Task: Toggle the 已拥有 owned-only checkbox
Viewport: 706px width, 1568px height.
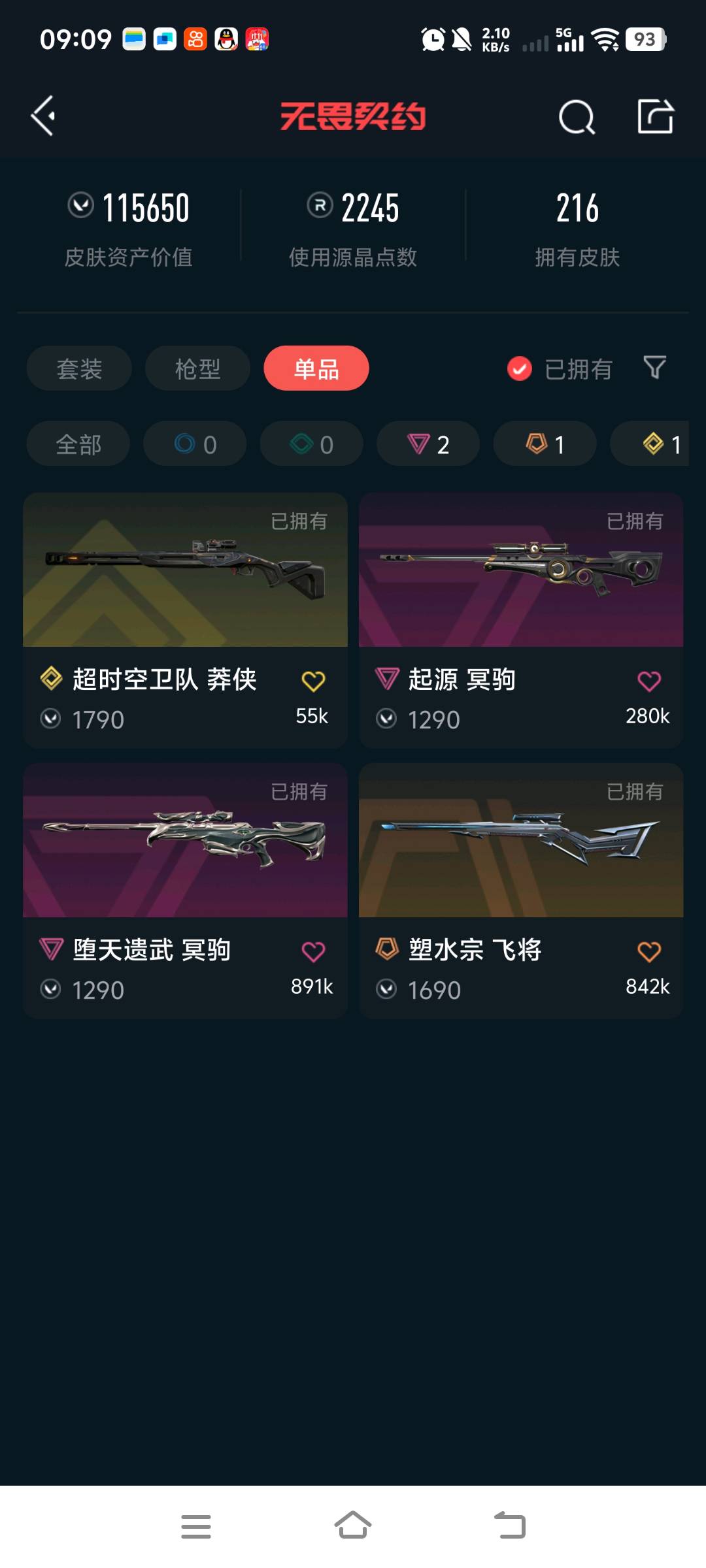Action: 520,369
